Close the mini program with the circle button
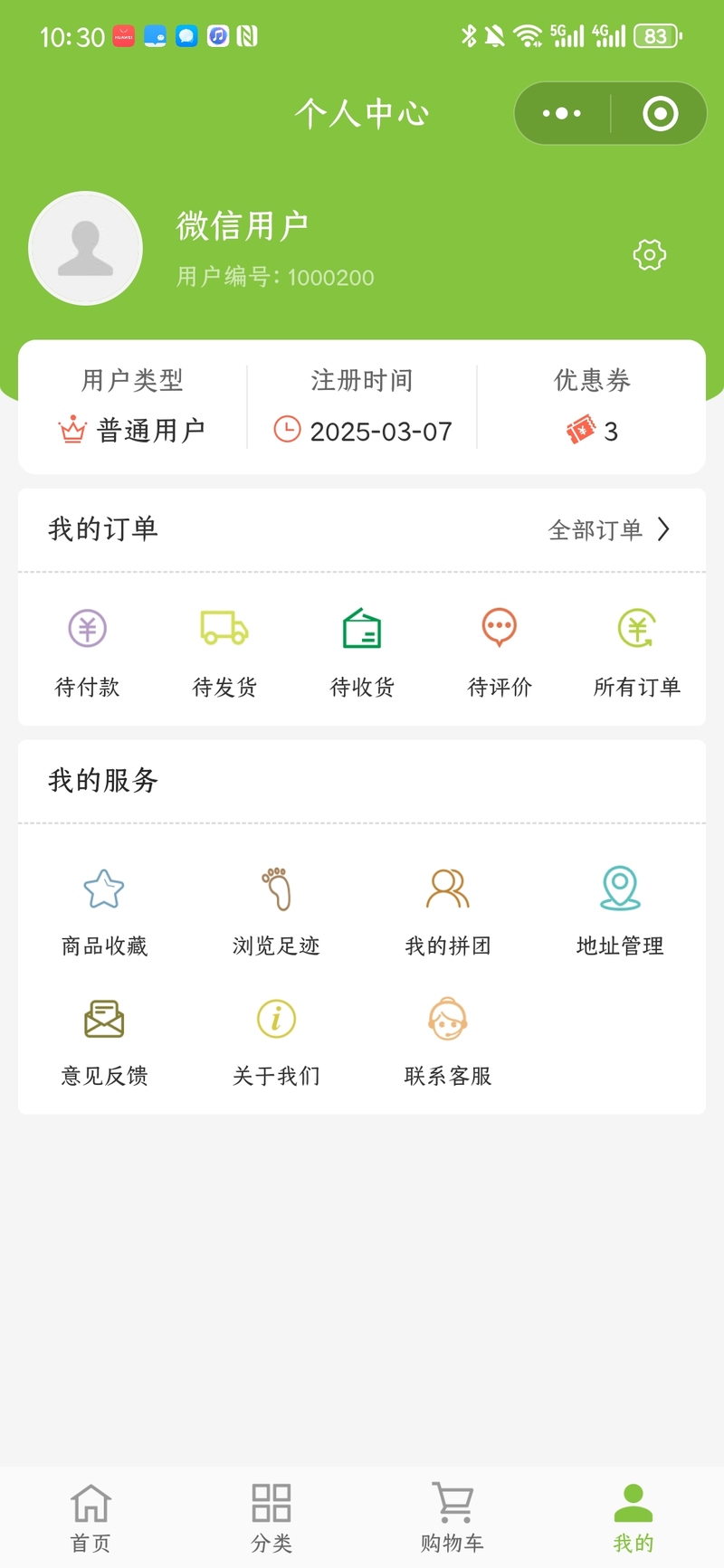Image resolution: width=724 pixels, height=1568 pixels. tap(660, 113)
